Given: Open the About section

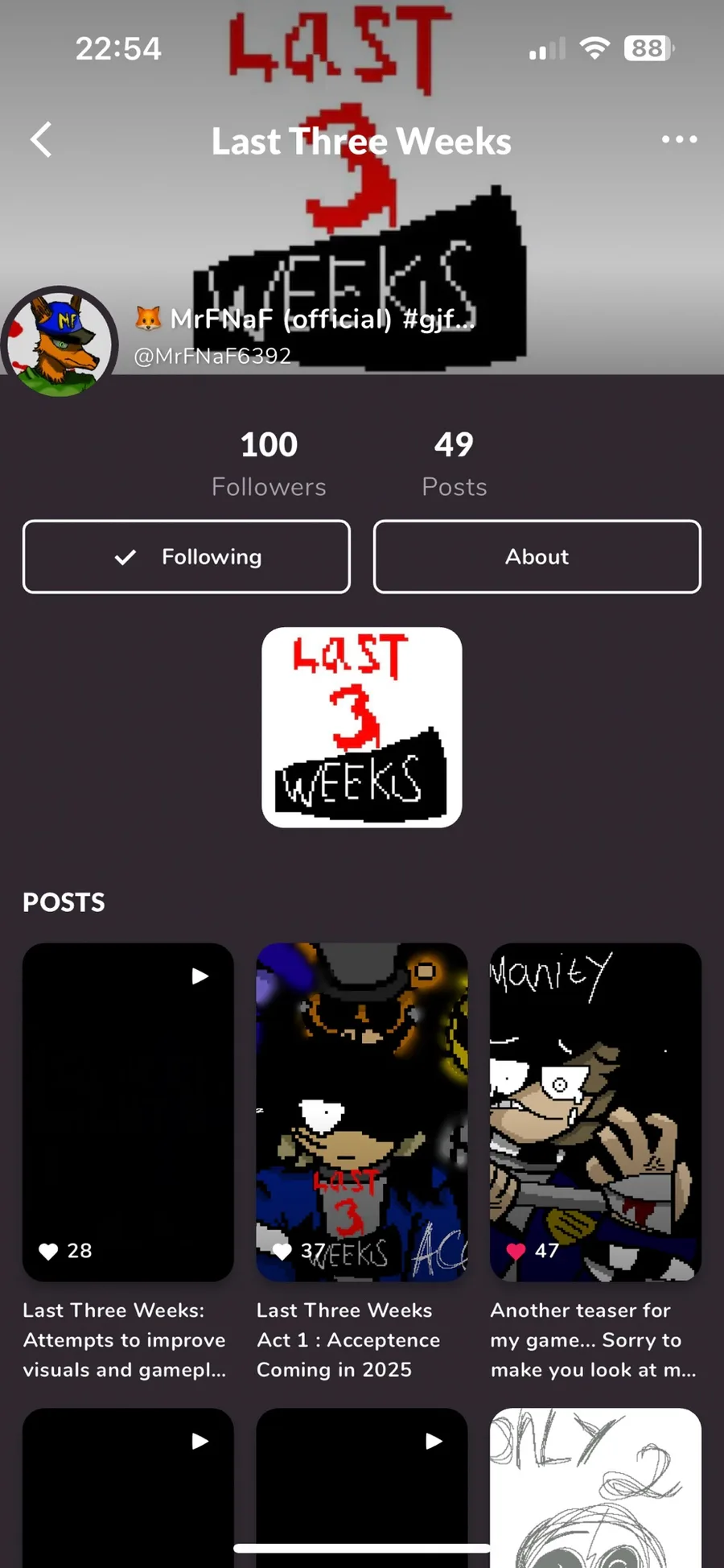Looking at the screenshot, I should 537,557.
